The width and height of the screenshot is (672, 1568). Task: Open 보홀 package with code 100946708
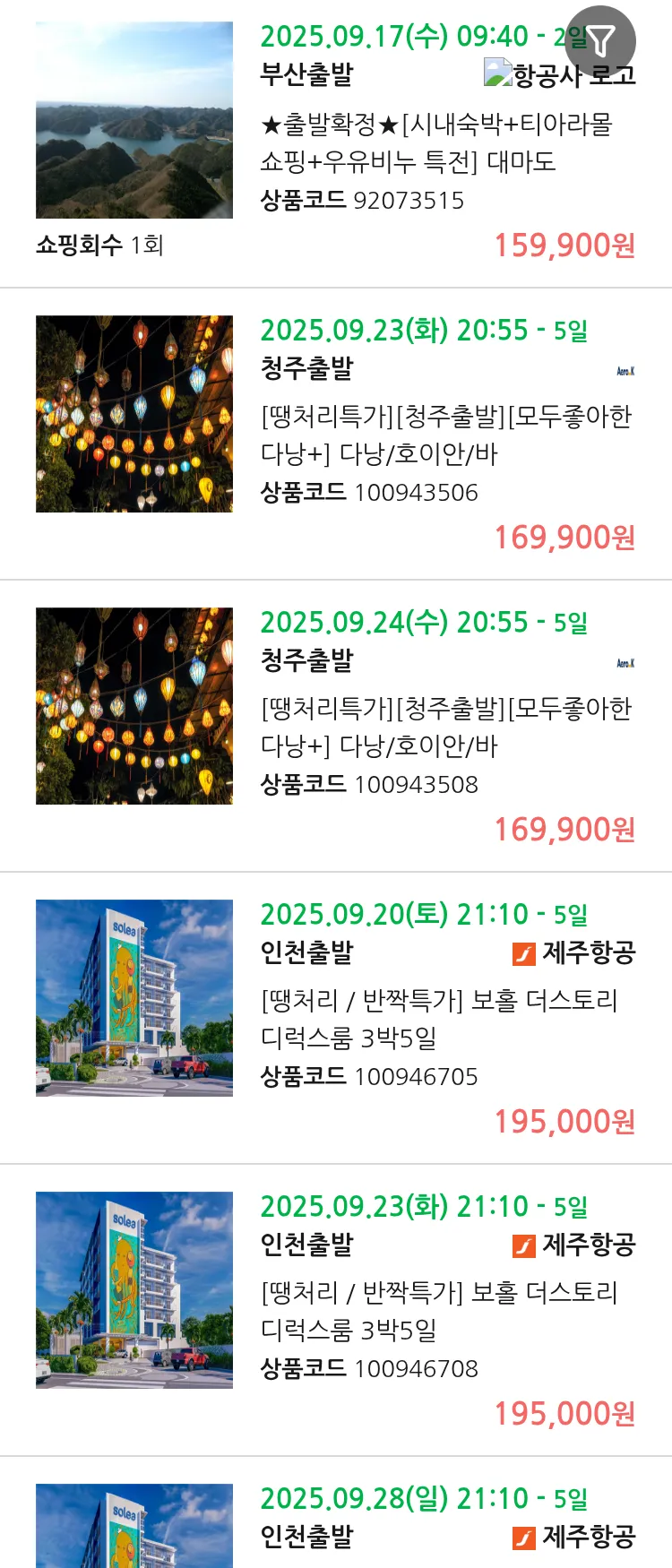tap(438, 1311)
